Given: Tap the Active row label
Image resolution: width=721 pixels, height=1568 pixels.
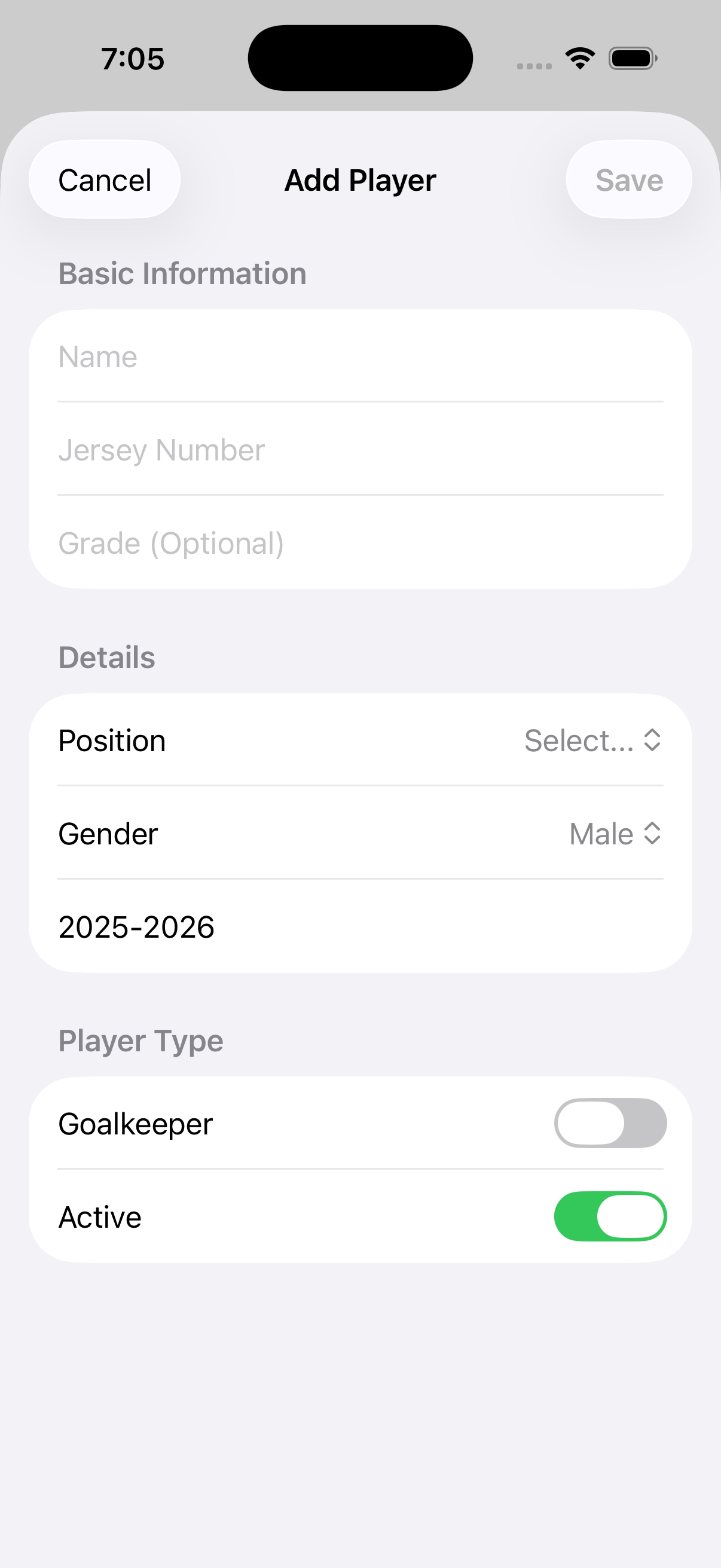Looking at the screenshot, I should [99, 1217].
